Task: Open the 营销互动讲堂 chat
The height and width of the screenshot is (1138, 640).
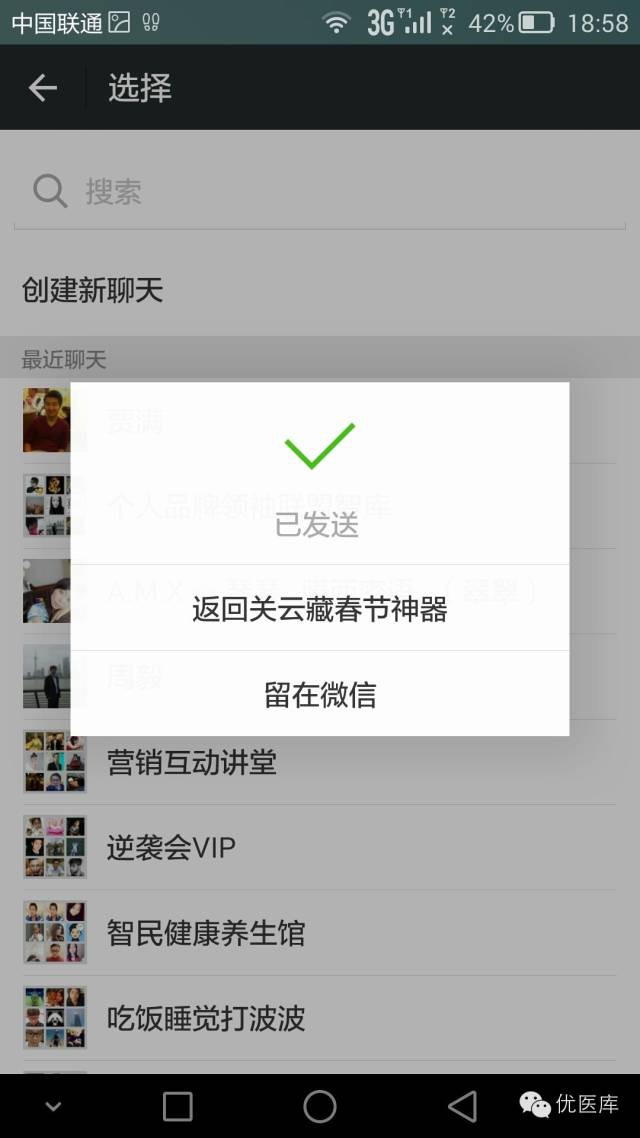Action: pyautogui.click(x=320, y=763)
